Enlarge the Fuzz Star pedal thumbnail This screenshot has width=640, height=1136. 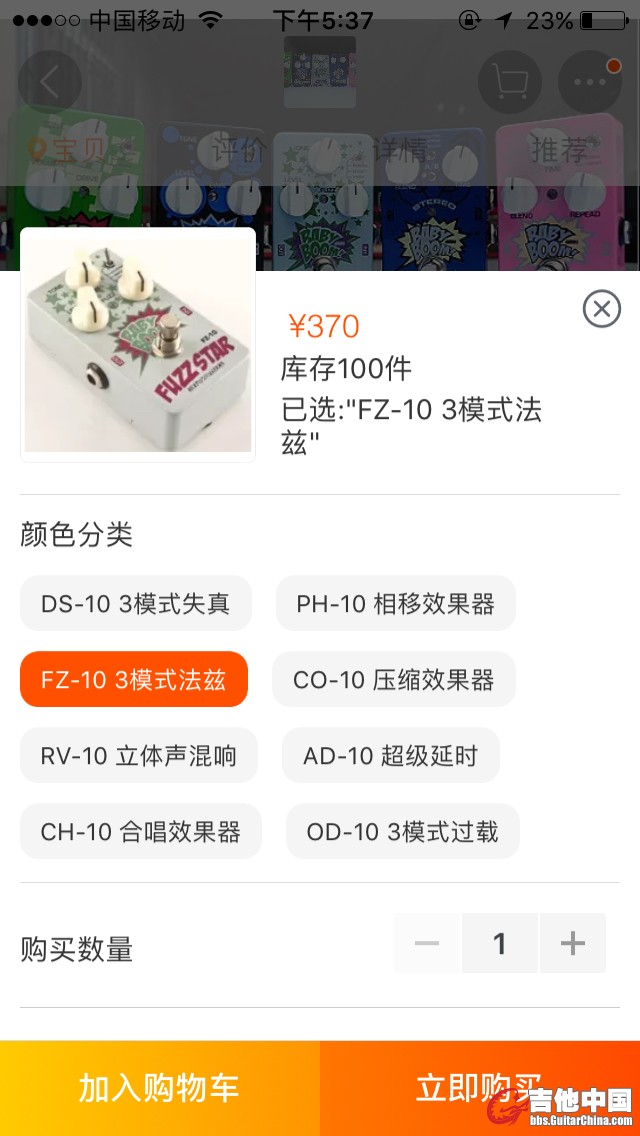138,345
